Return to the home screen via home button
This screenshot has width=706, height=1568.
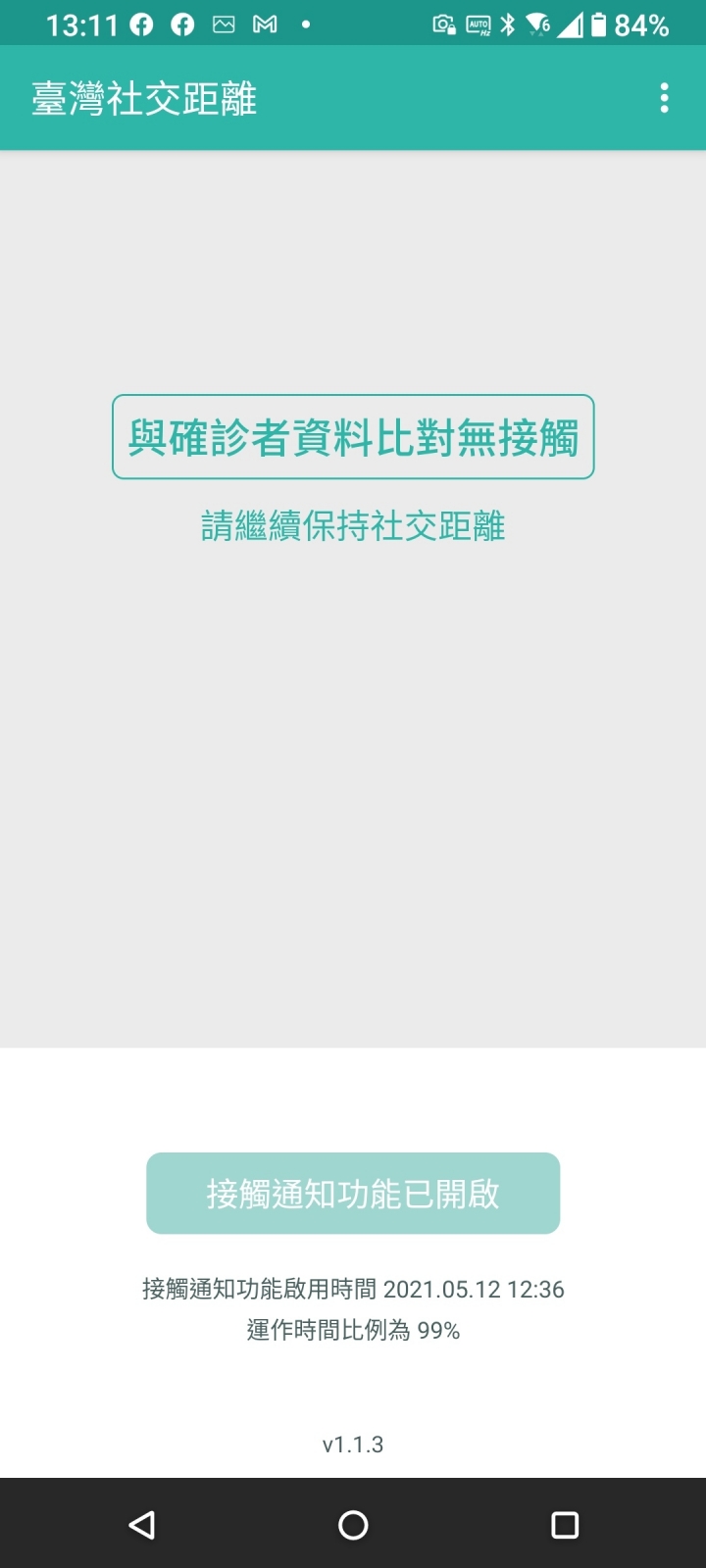tap(353, 1524)
